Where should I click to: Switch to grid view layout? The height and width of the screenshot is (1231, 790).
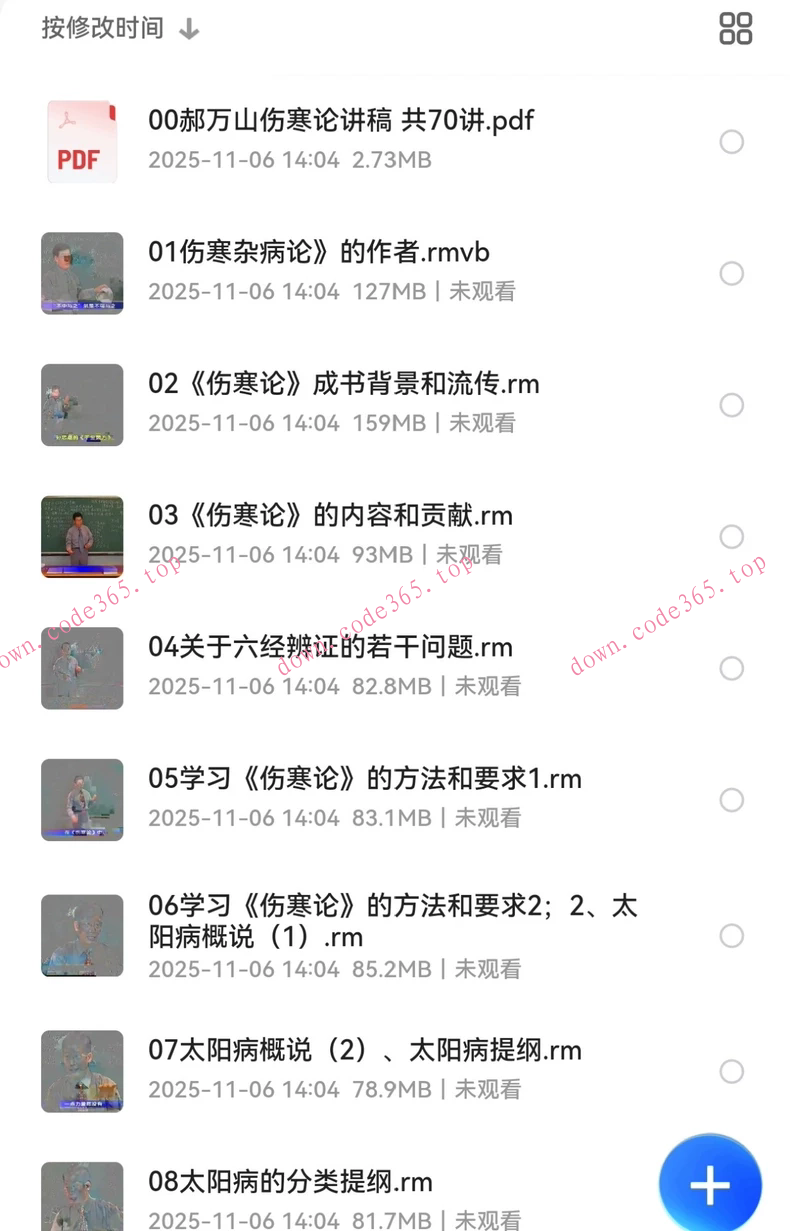[735, 30]
